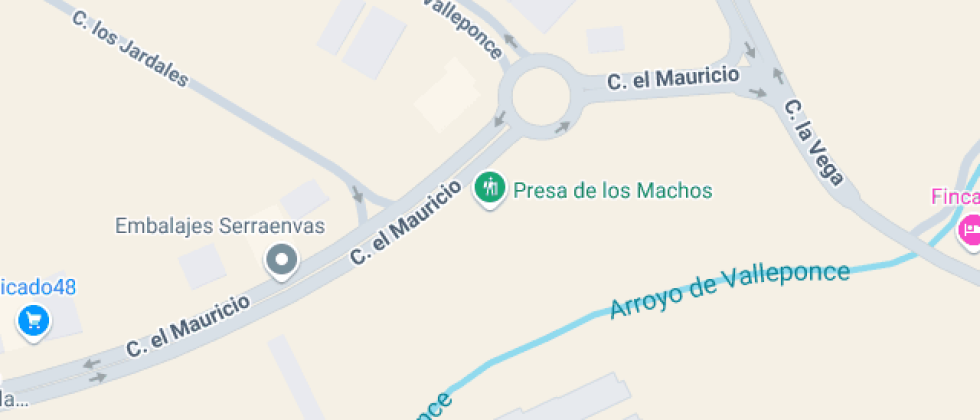Select the Embalajes Serraenvas location pin

282,261
